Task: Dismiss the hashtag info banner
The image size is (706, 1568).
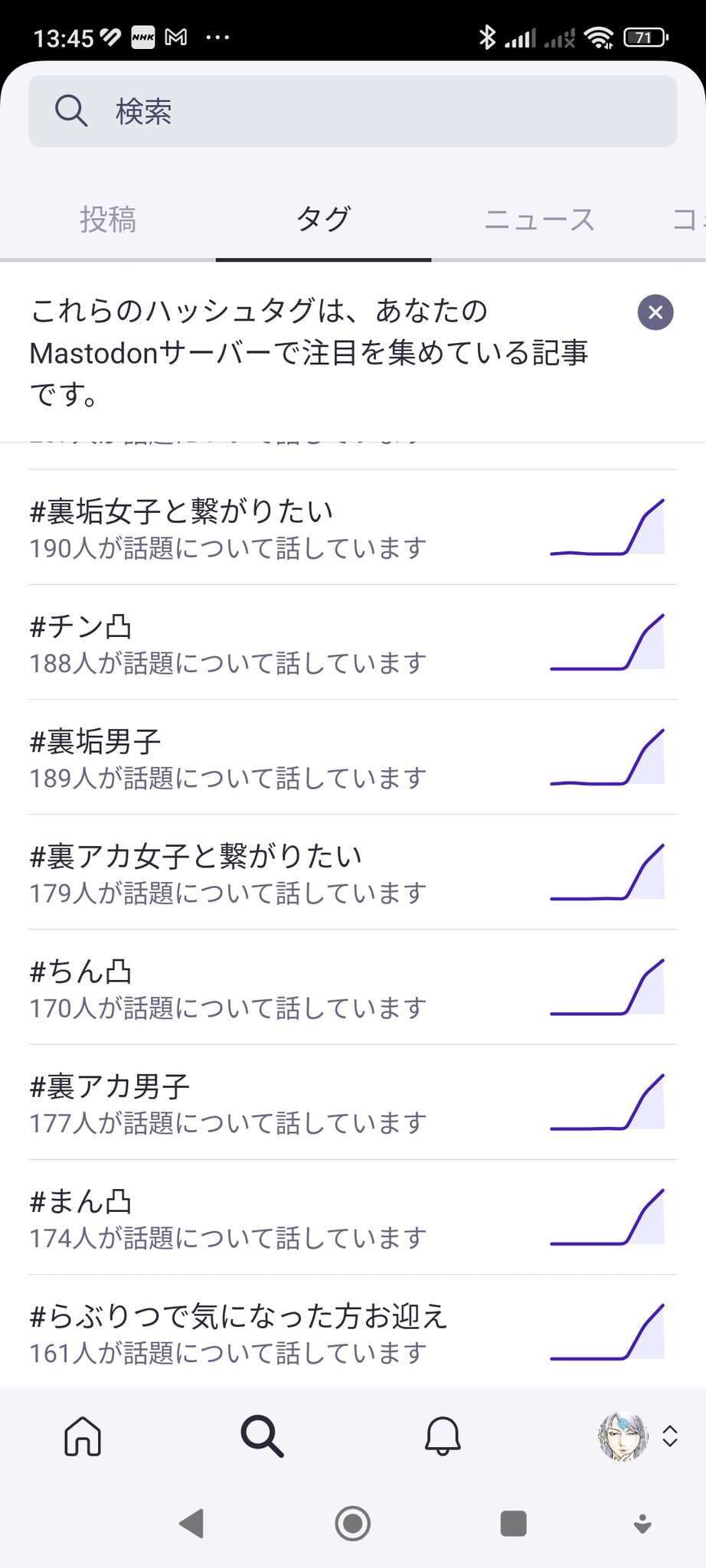Action: [655, 312]
